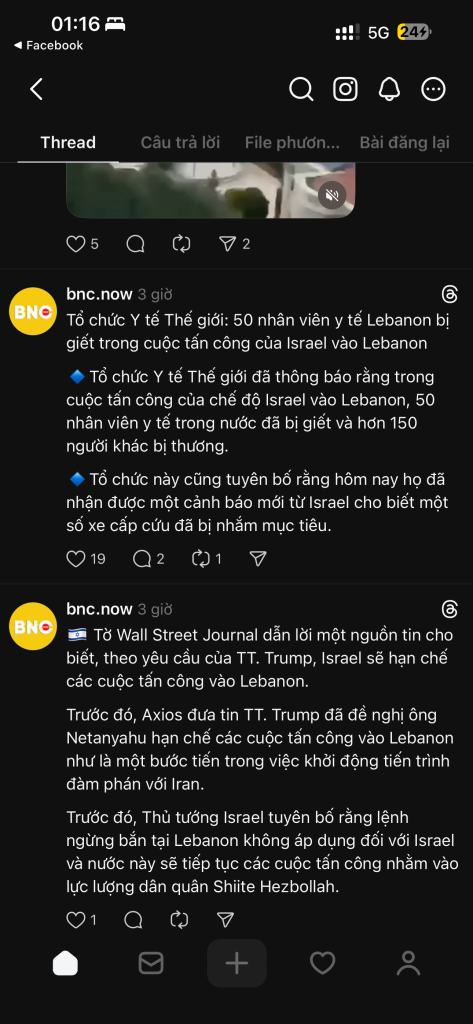
Task: Open the search magnifier icon
Action: click(301, 89)
